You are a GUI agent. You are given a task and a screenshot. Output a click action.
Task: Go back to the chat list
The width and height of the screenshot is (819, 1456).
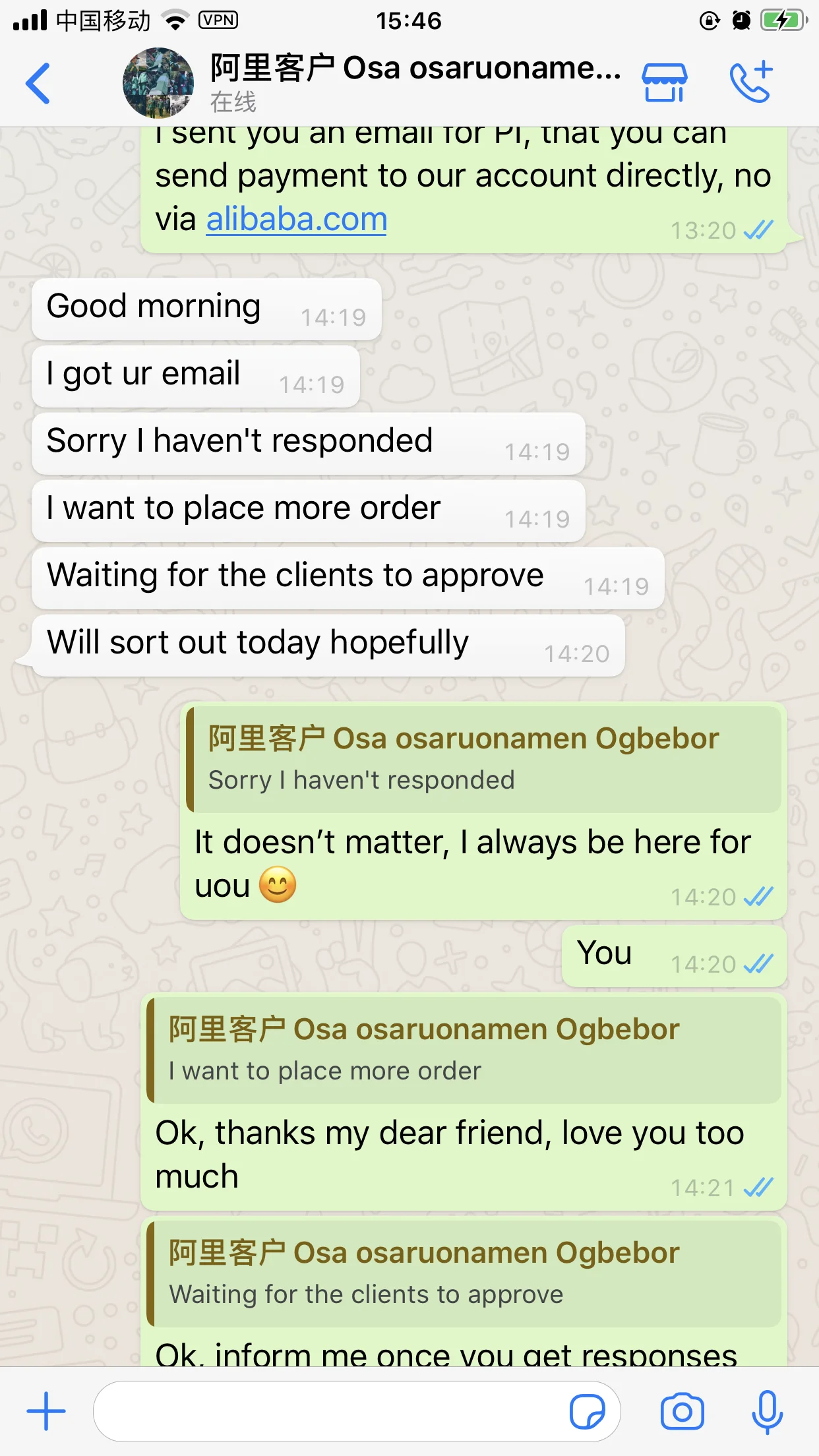tap(38, 83)
